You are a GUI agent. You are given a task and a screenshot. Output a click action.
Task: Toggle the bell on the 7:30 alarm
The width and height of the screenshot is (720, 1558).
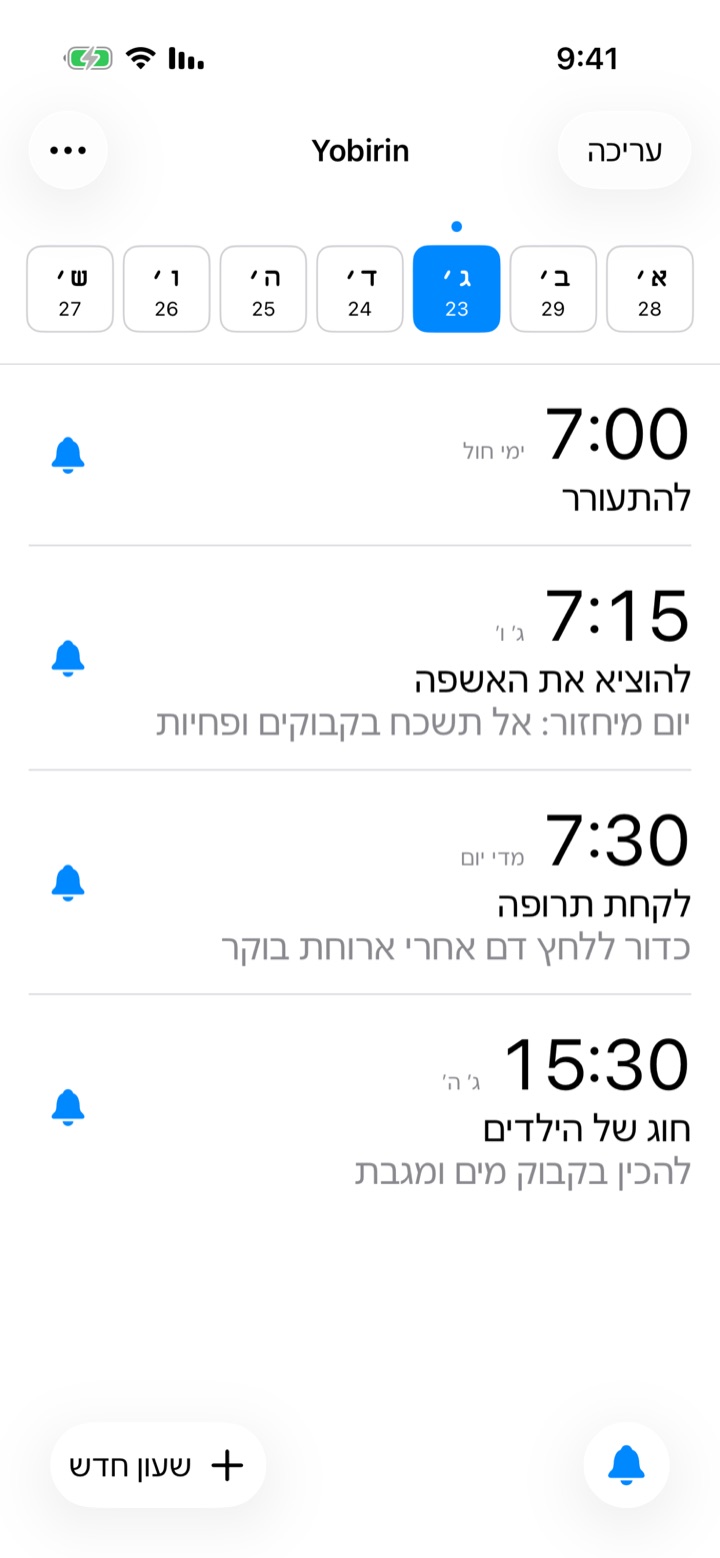click(68, 883)
